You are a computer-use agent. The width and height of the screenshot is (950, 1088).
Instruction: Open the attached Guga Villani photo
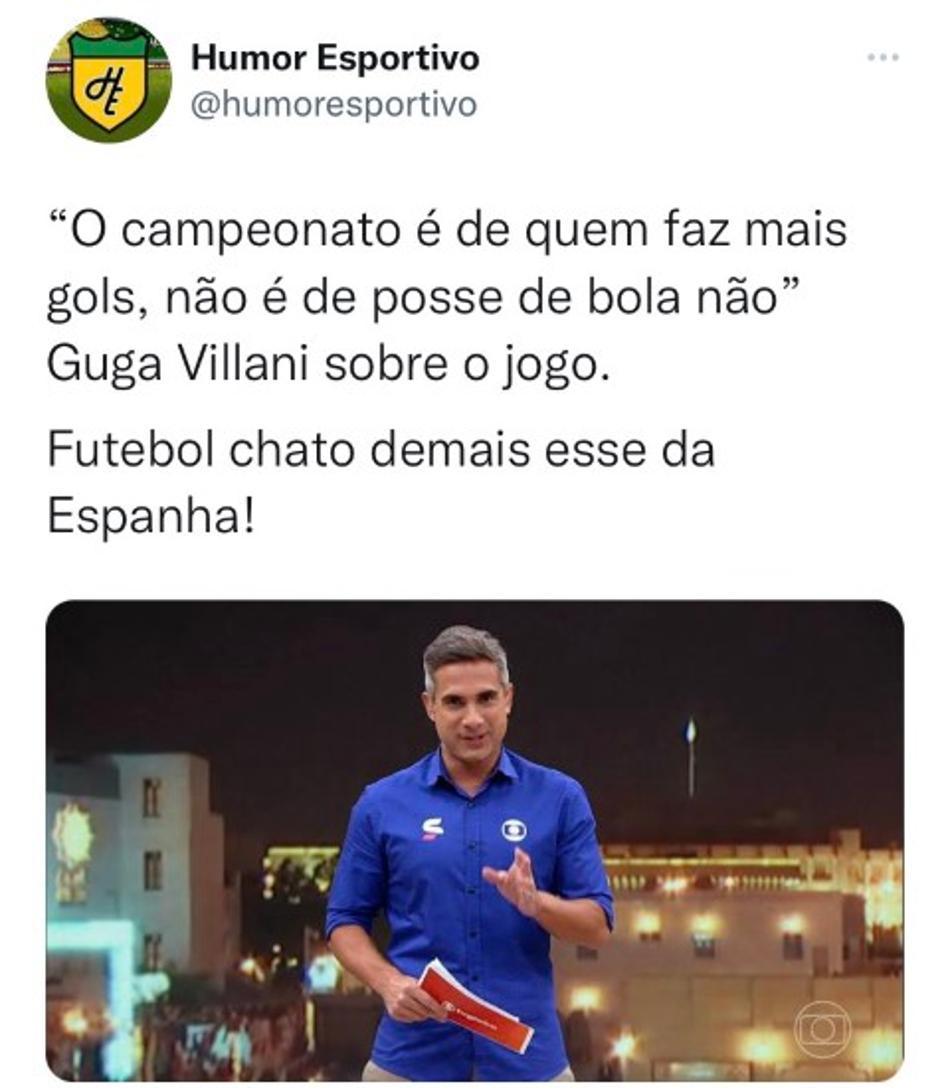[474, 840]
